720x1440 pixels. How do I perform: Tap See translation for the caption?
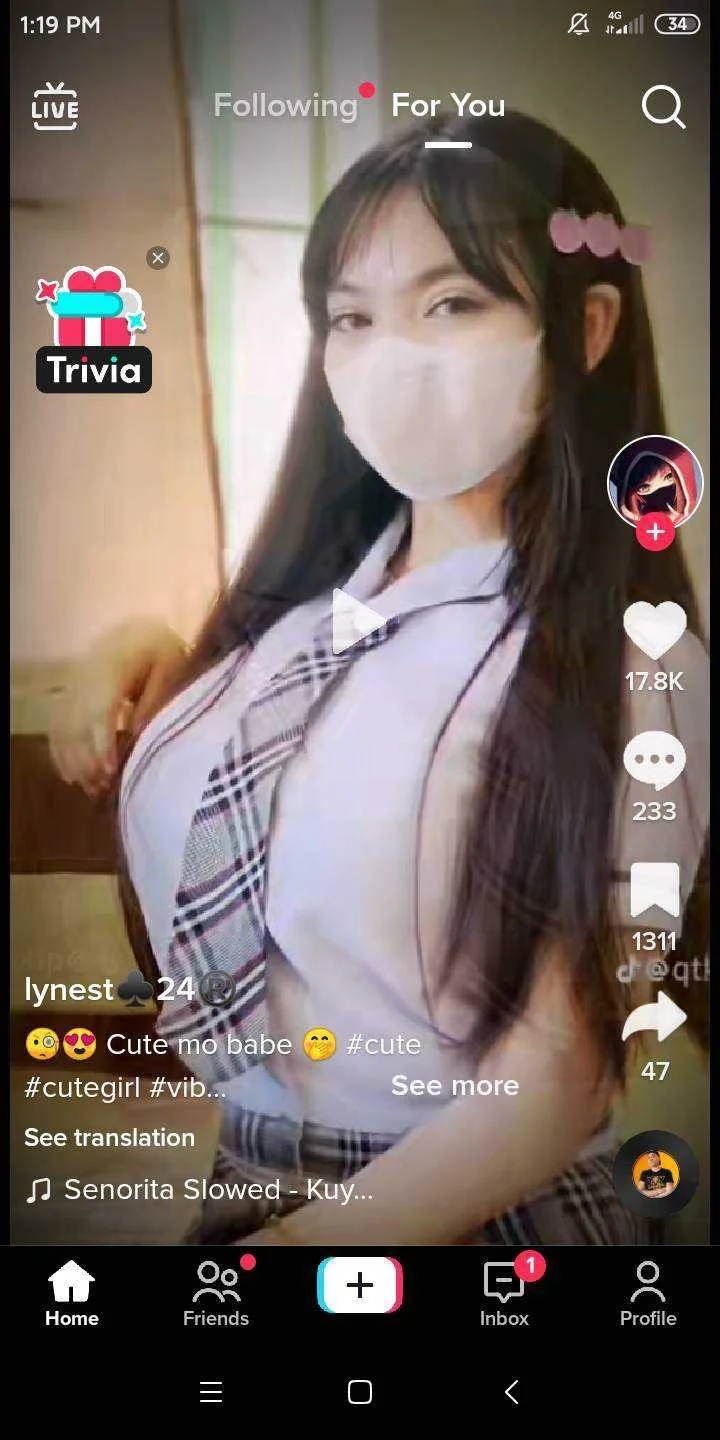[x=109, y=1137]
